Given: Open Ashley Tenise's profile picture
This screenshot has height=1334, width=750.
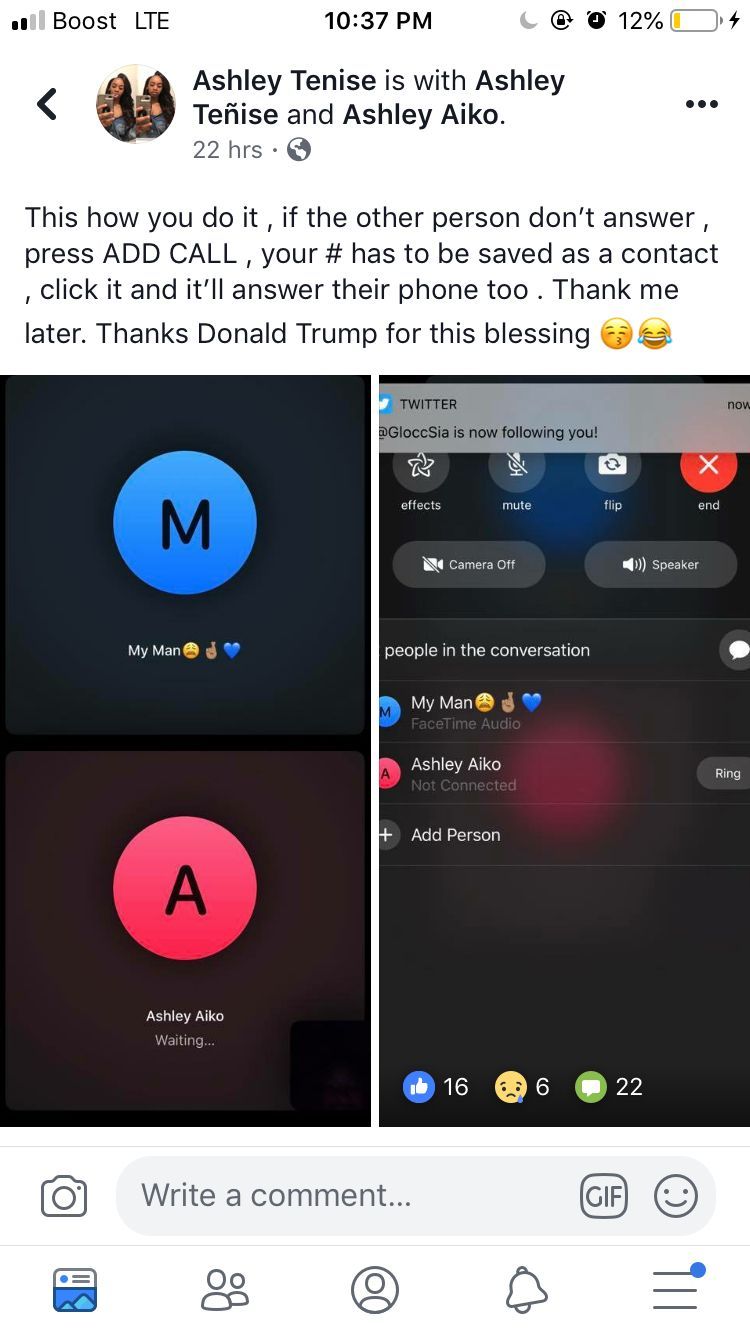Looking at the screenshot, I should point(136,104).
